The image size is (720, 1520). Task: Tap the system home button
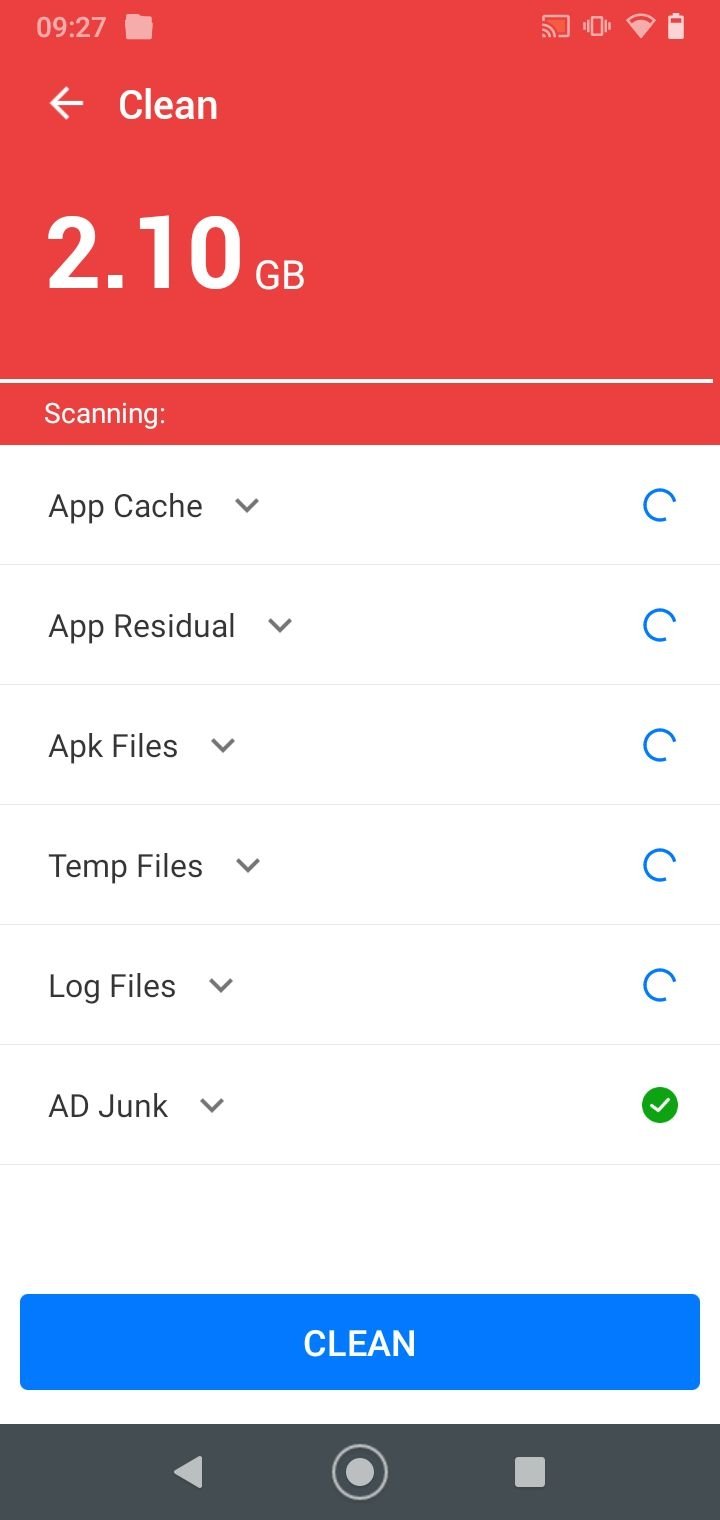pos(360,1472)
